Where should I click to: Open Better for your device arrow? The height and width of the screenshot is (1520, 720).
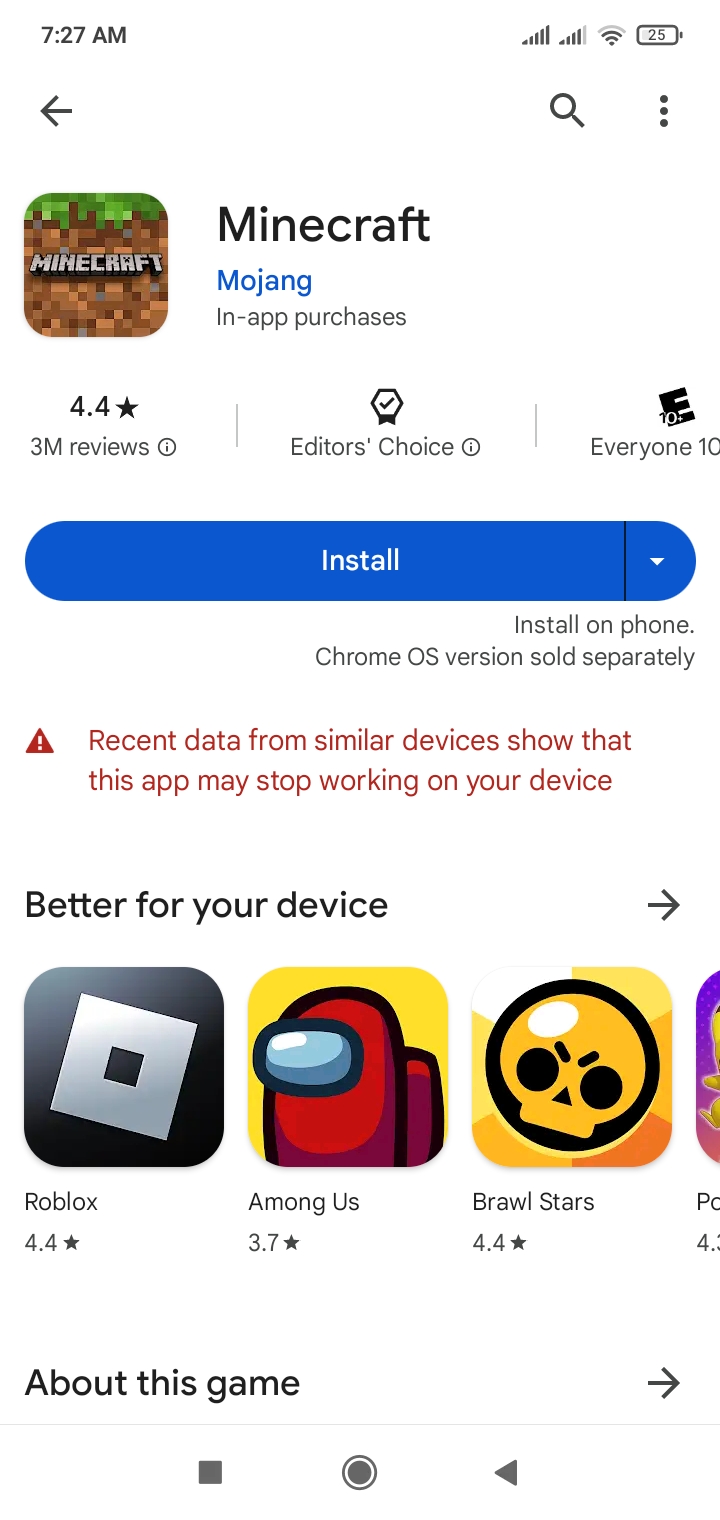pos(662,906)
